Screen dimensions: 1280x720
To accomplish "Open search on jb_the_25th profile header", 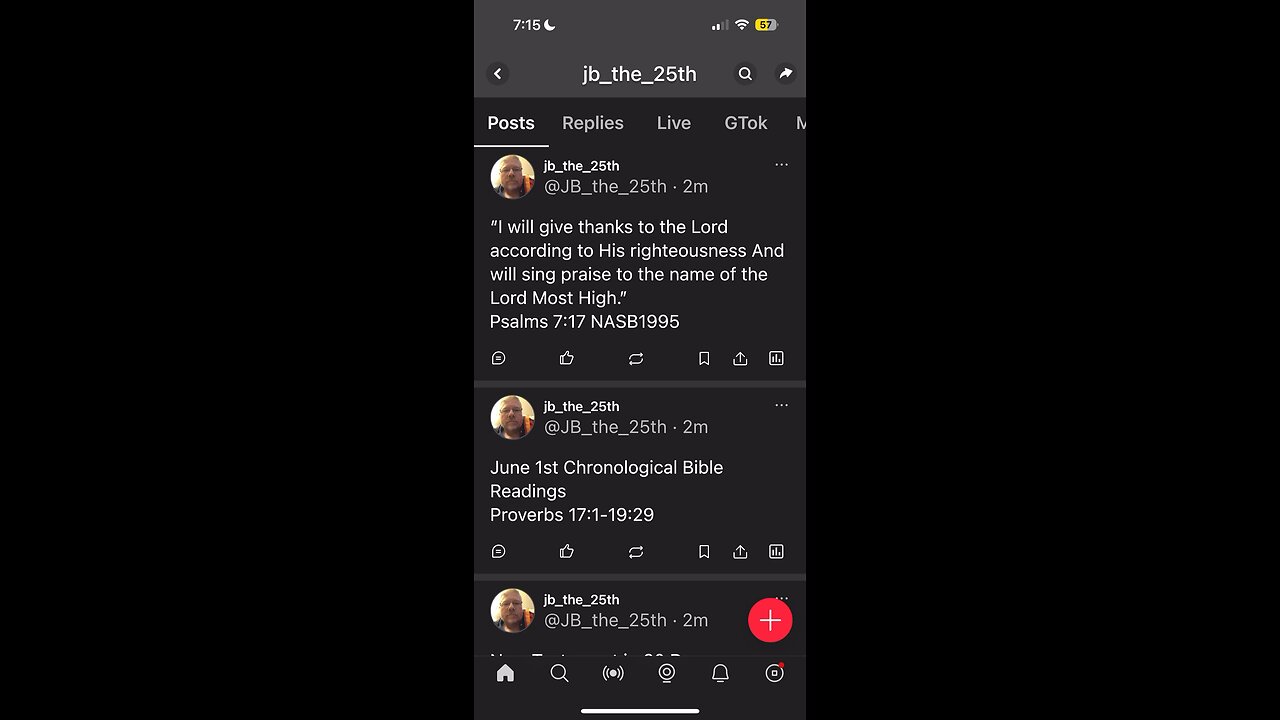I will (x=745, y=74).
